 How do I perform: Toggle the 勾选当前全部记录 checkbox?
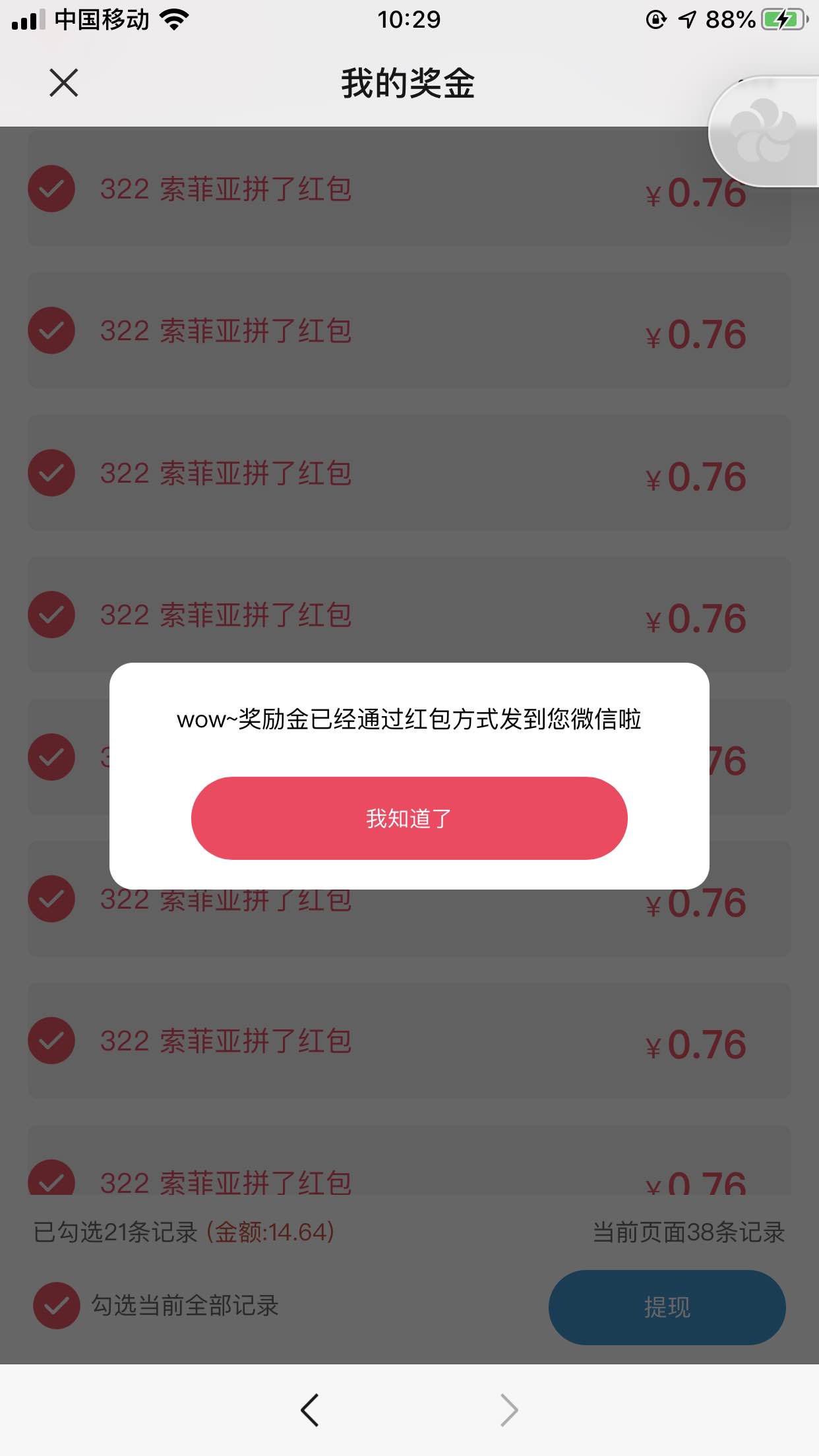57,1306
